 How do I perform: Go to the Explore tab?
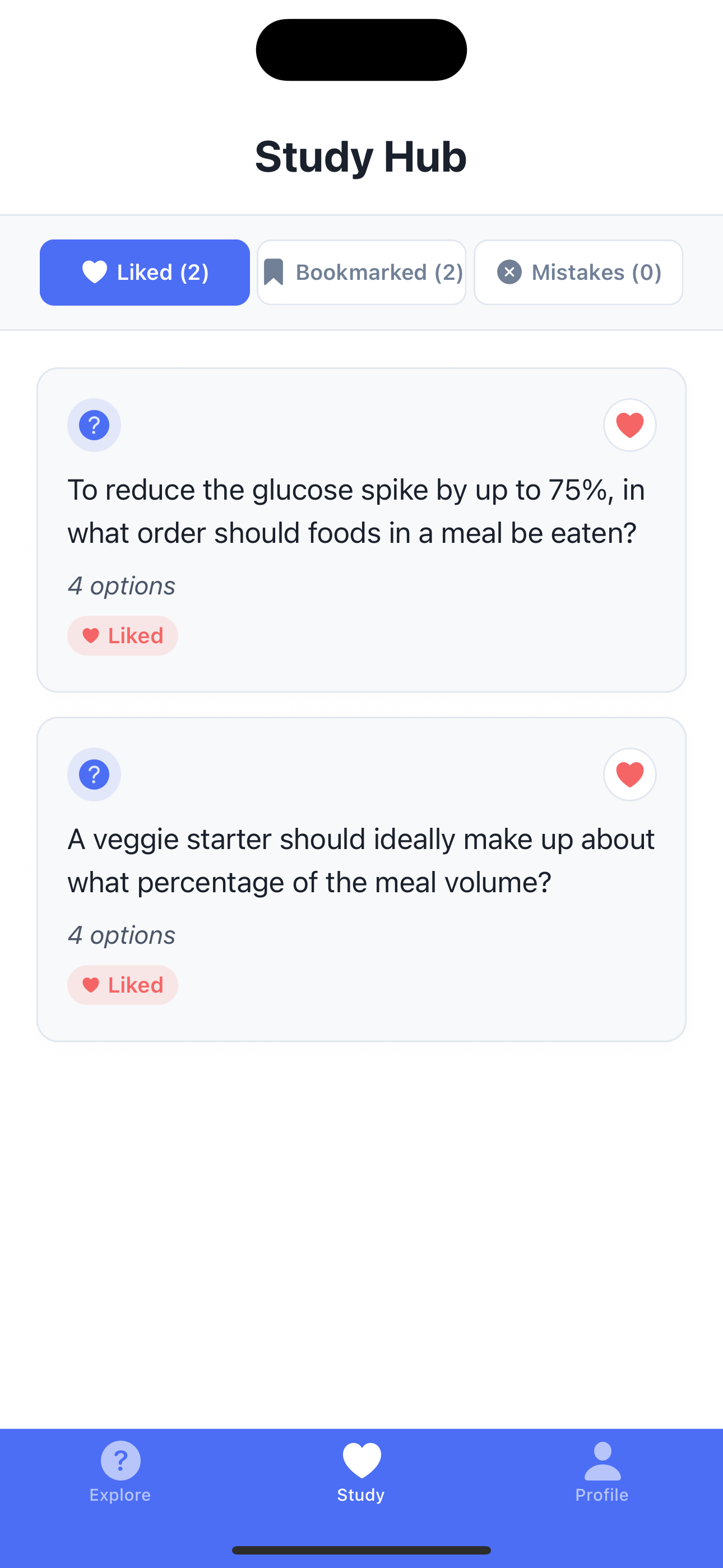pos(121,1472)
